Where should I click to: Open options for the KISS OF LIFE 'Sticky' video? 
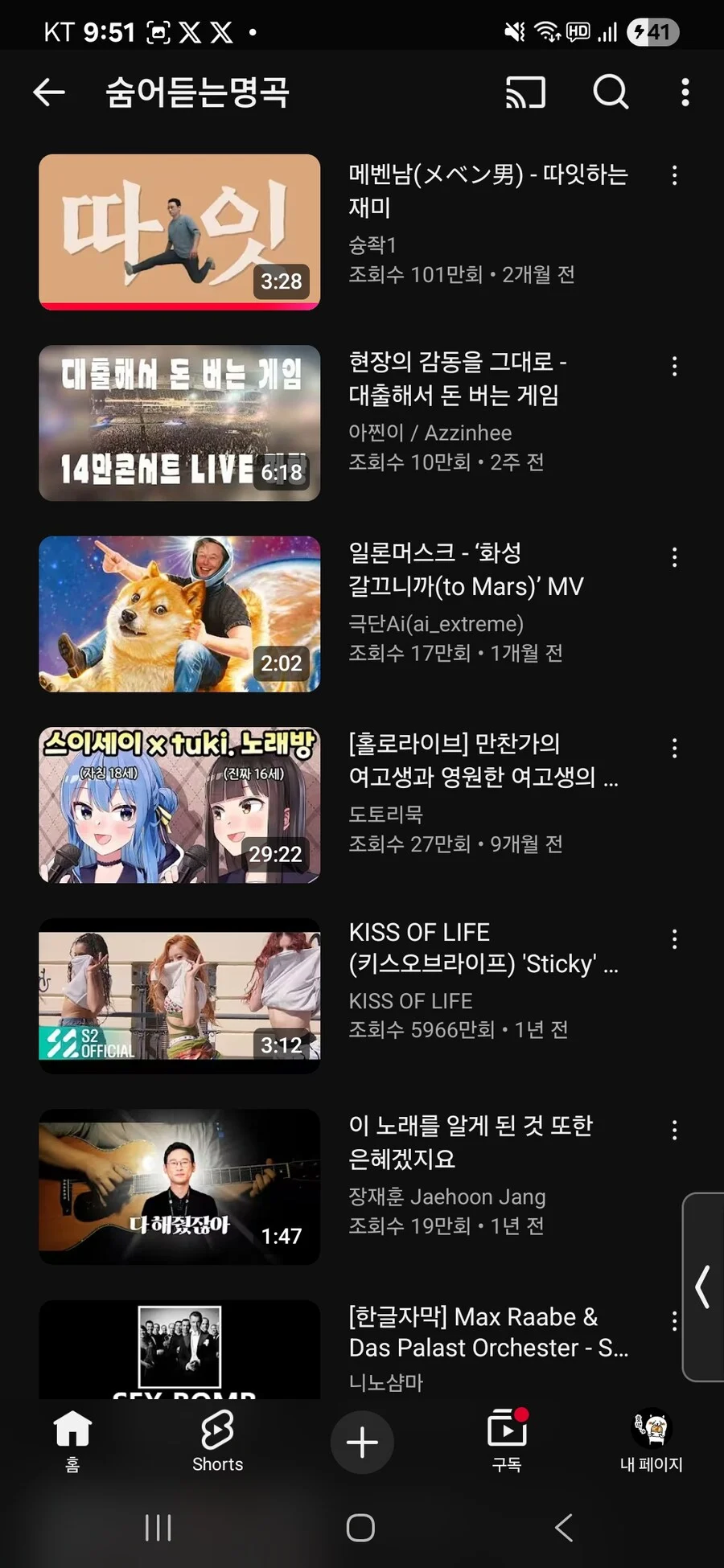coord(673,938)
